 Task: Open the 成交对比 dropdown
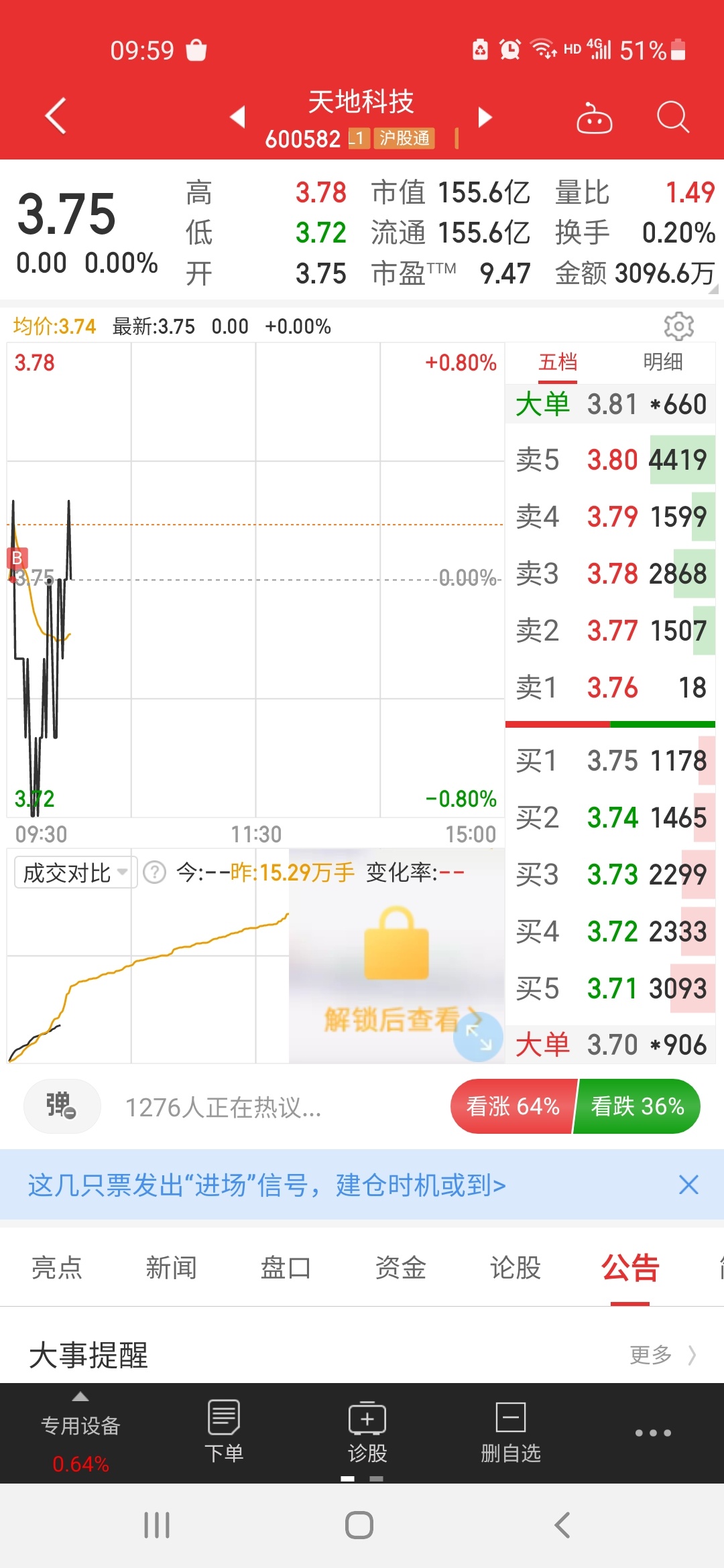click(76, 872)
